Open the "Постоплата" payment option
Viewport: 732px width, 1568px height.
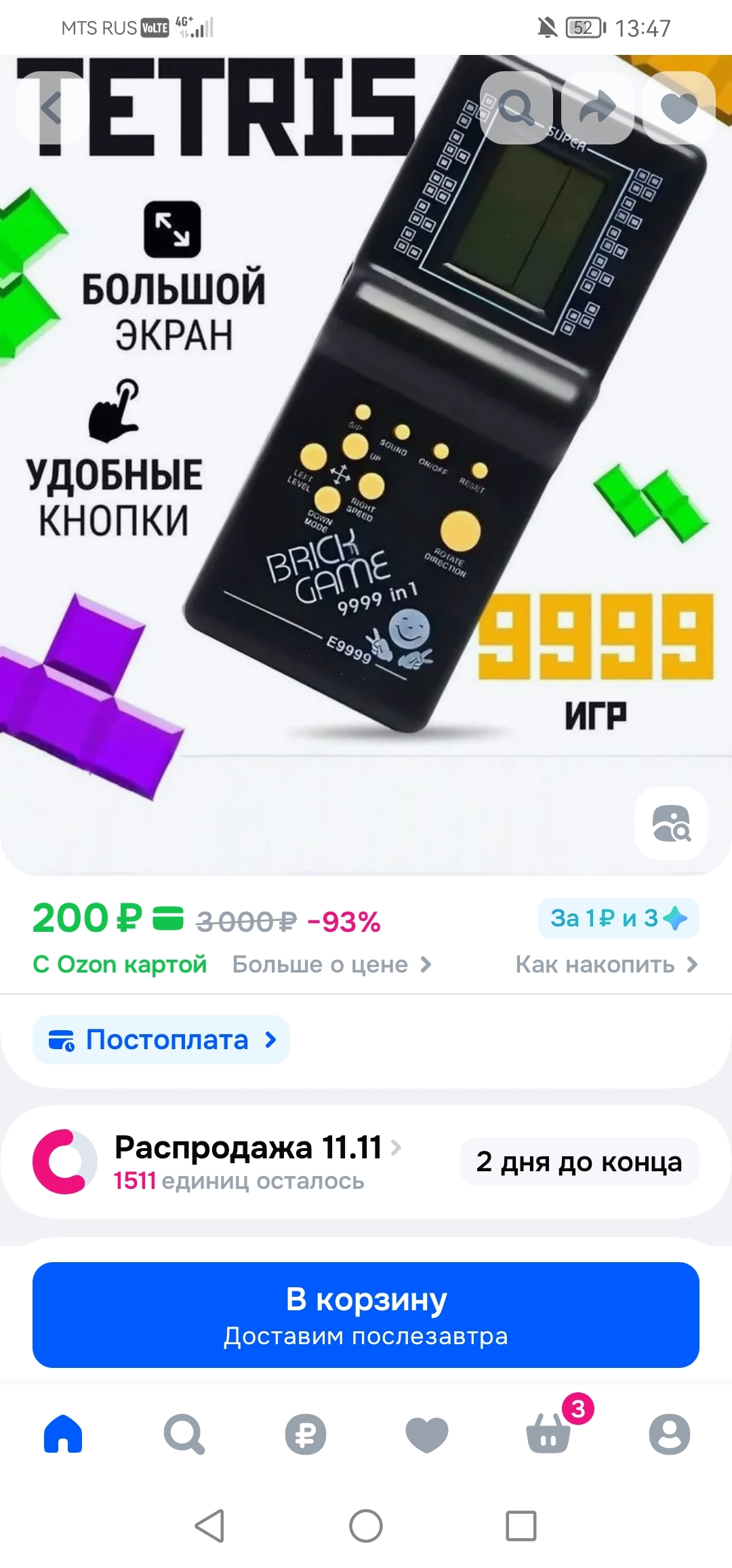point(161,1040)
